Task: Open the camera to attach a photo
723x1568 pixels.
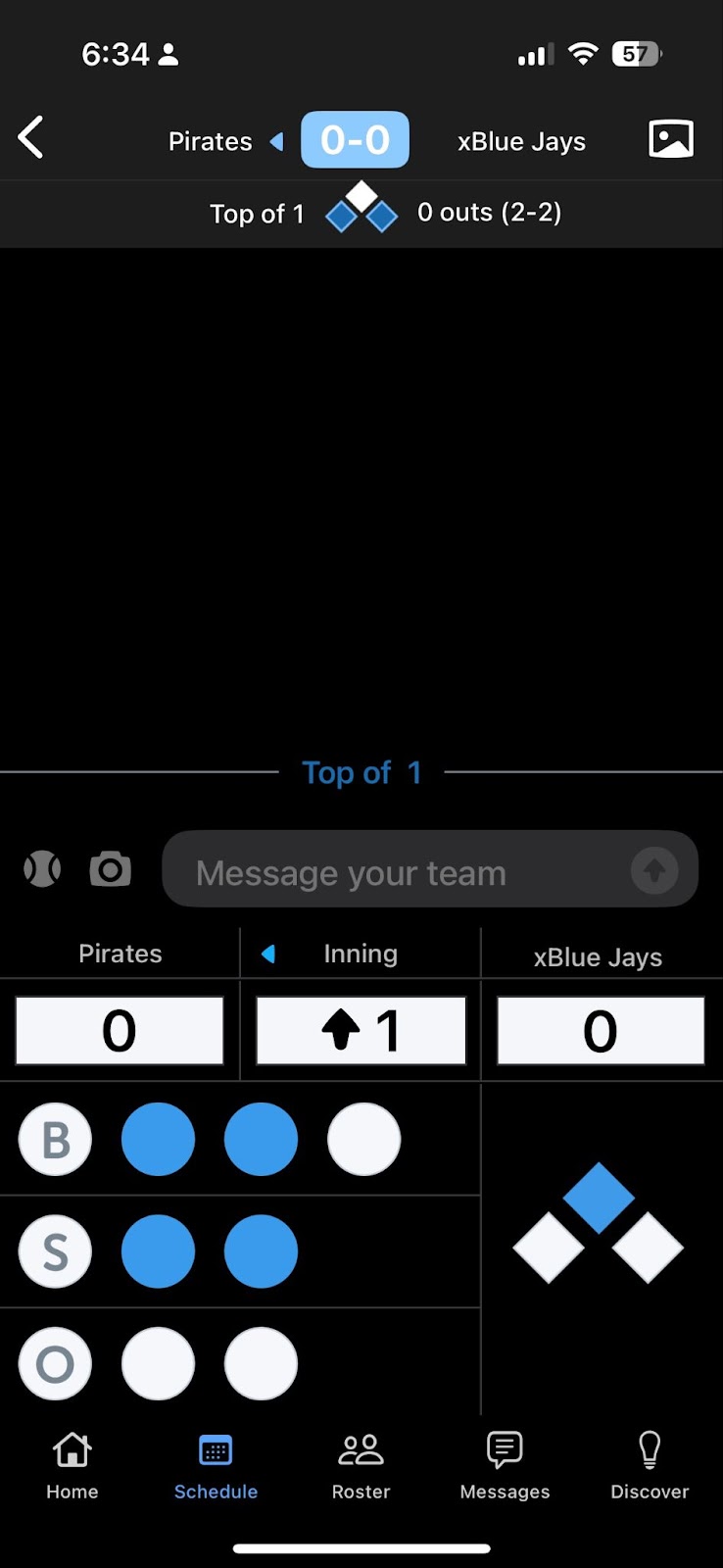Action: click(110, 869)
